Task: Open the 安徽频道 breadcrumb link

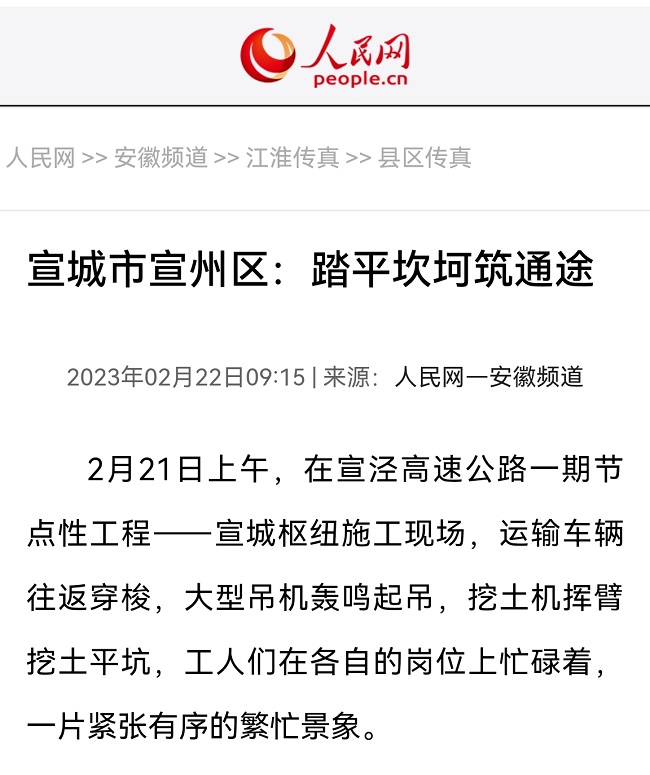Action: pos(161,158)
